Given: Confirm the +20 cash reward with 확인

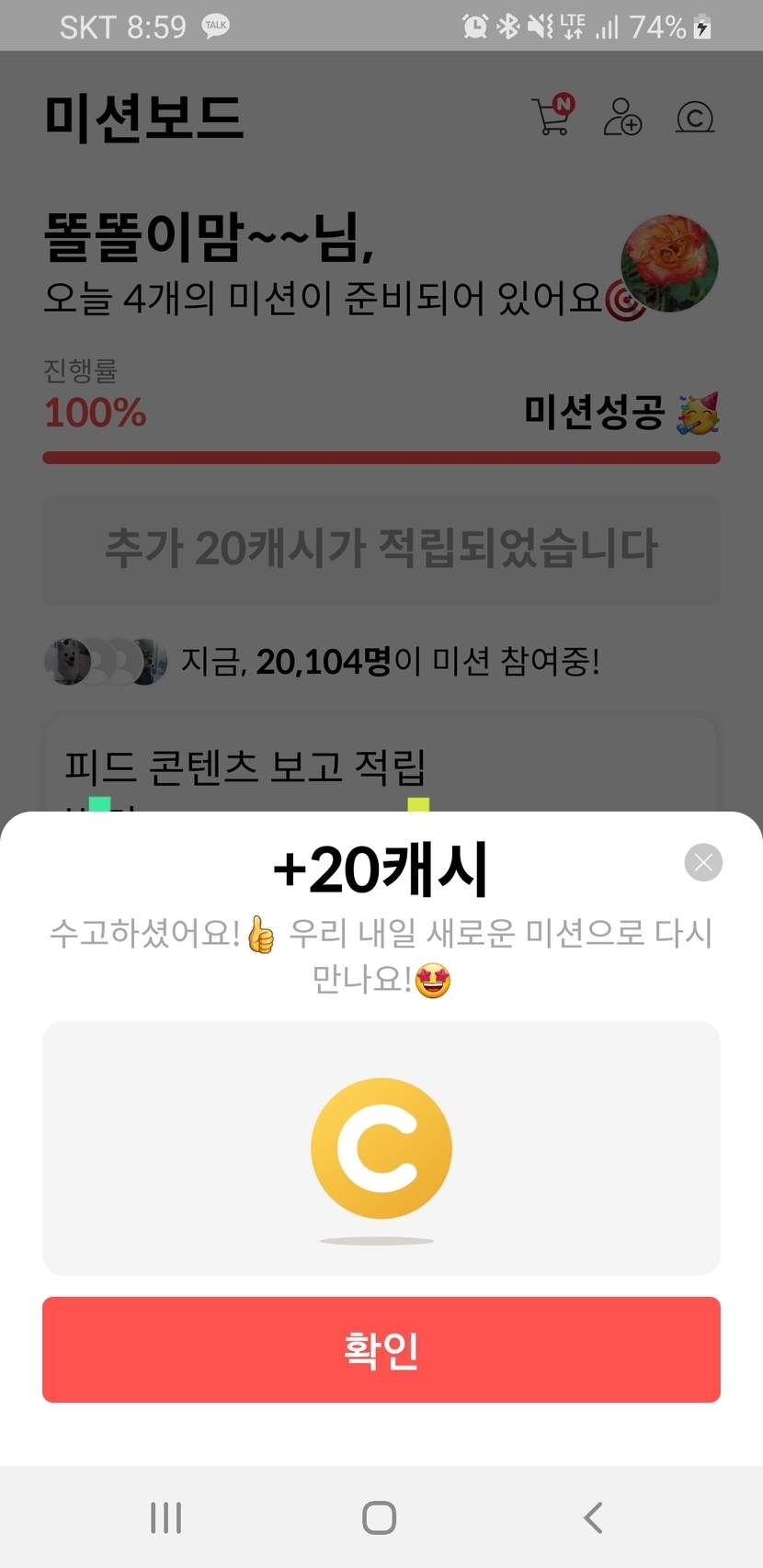Looking at the screenshot, I should point(381,1349).
